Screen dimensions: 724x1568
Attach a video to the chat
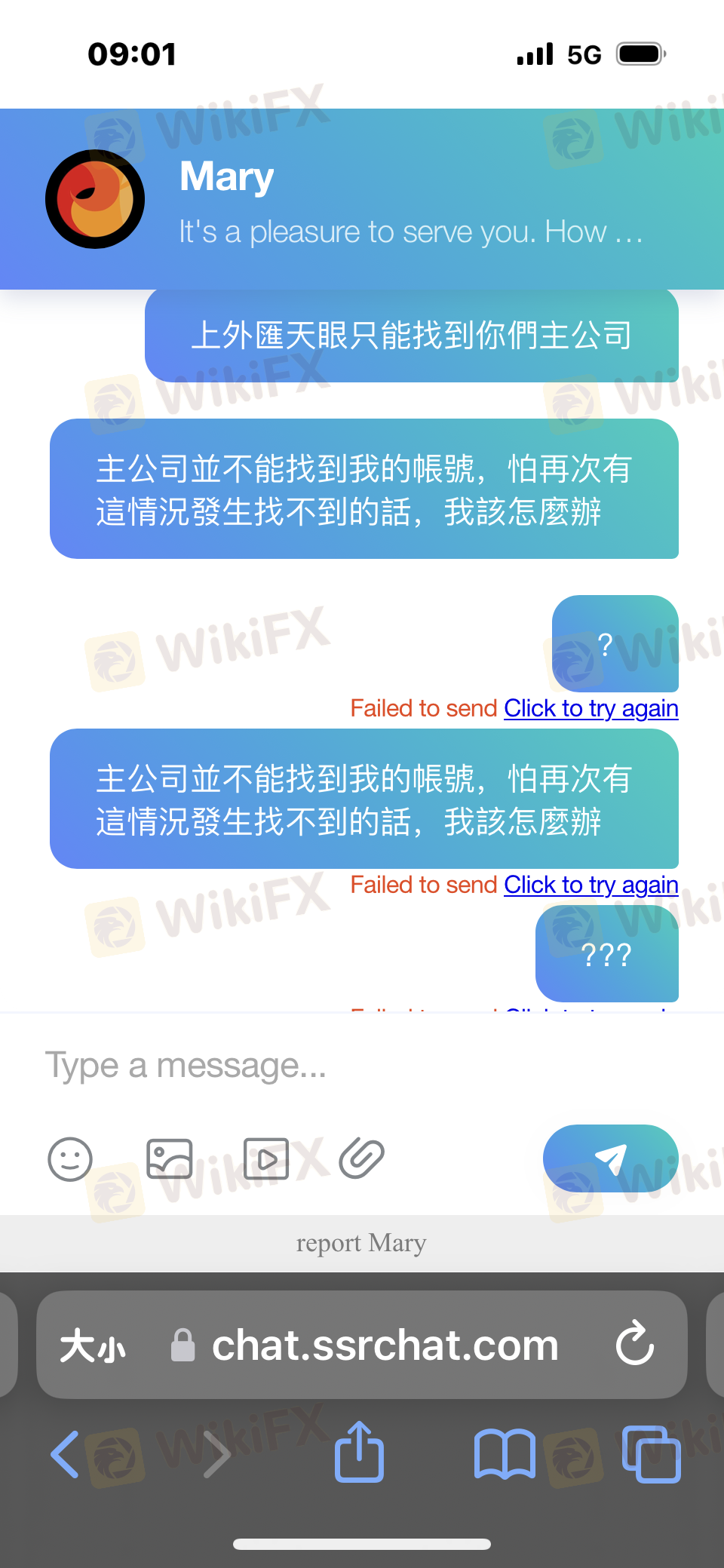tap(266, 1158)
